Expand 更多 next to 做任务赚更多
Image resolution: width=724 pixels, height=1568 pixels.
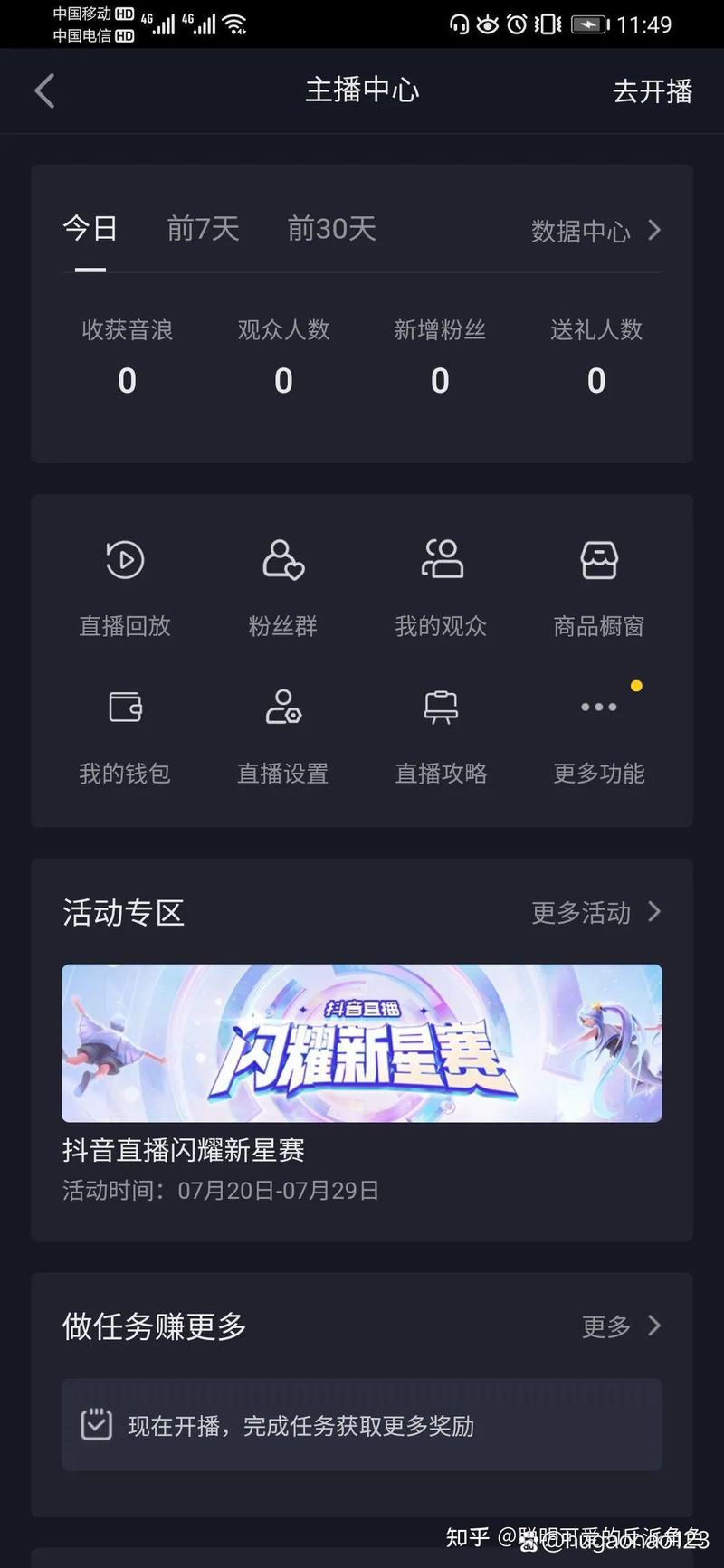[623, 1326]
